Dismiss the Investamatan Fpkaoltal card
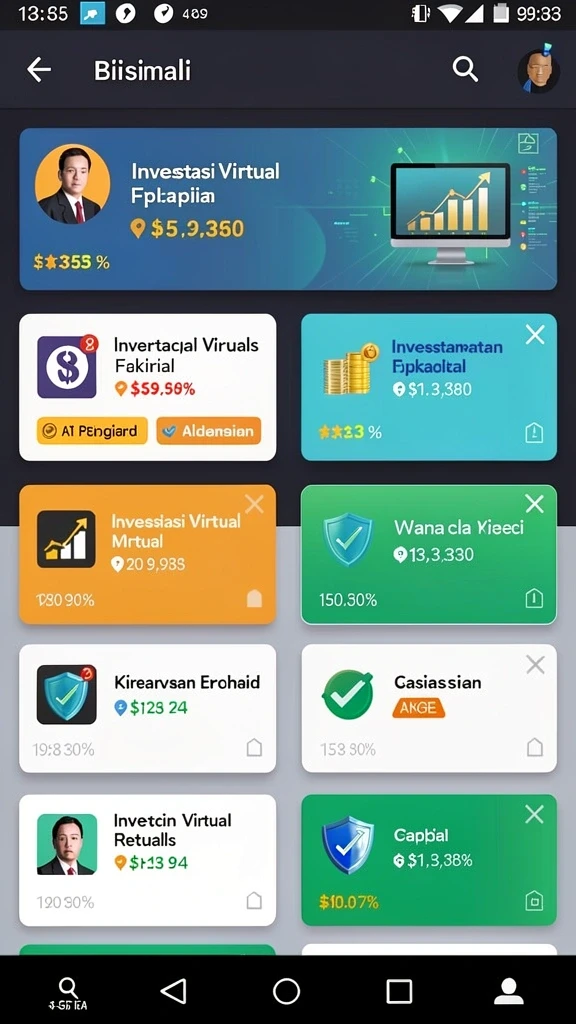The height and width of the screenshot is (1024, 576). [x=535, y=336]
